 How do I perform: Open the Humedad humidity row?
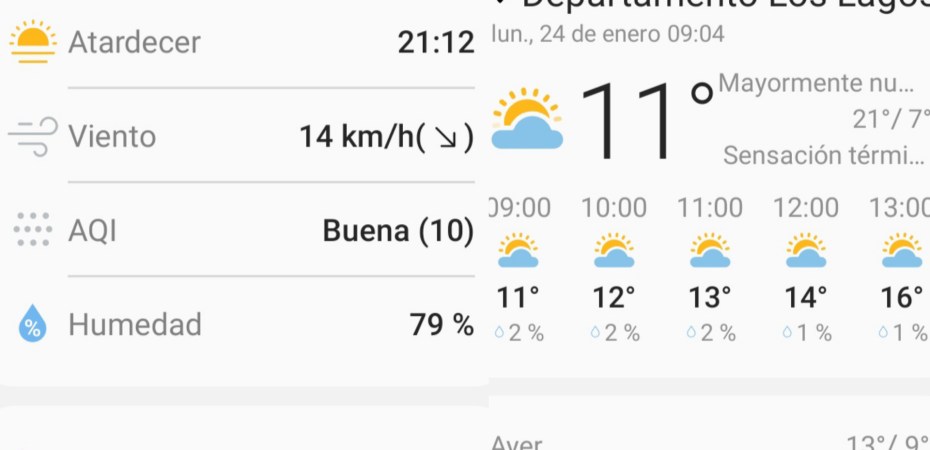tap(240, 325)
